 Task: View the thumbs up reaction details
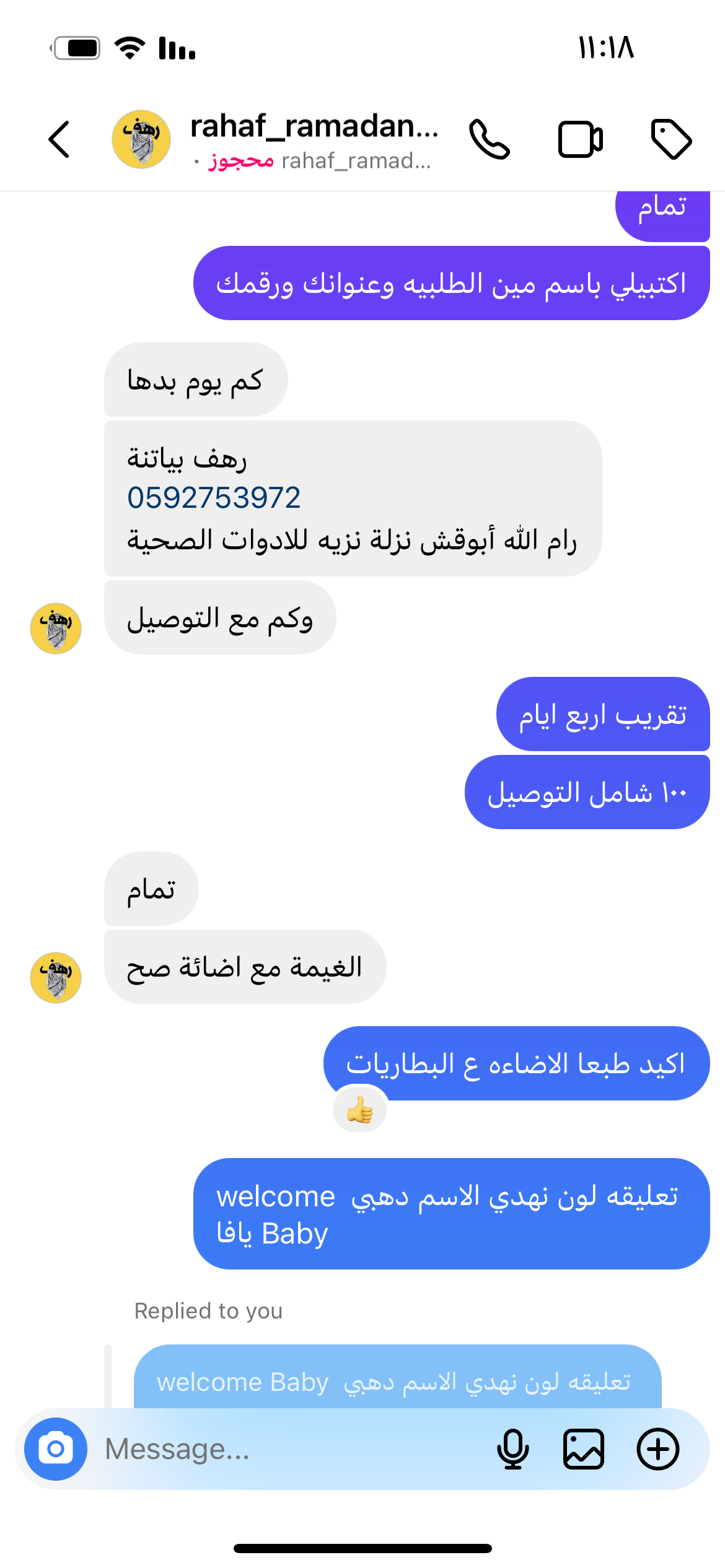coord(360,1110)
